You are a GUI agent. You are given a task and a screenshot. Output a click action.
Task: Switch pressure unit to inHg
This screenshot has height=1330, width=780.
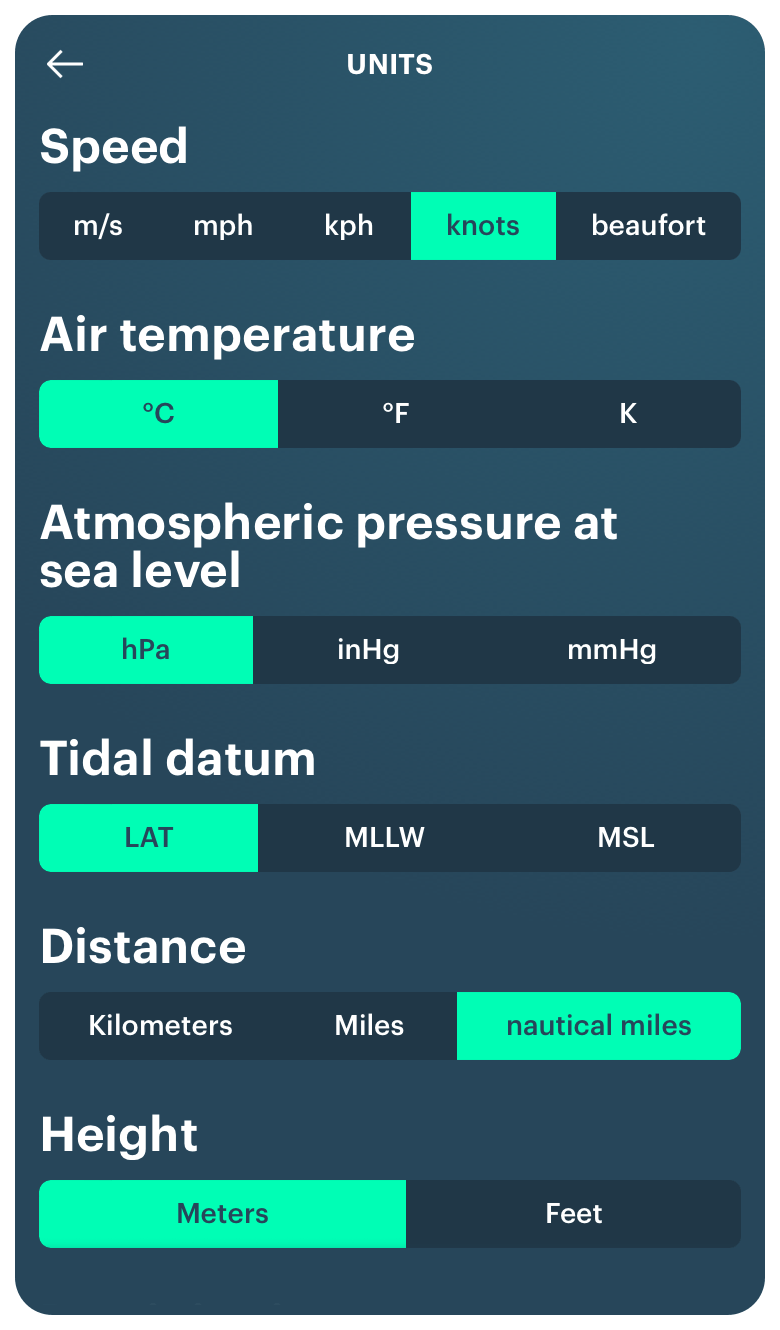point(368,650)
